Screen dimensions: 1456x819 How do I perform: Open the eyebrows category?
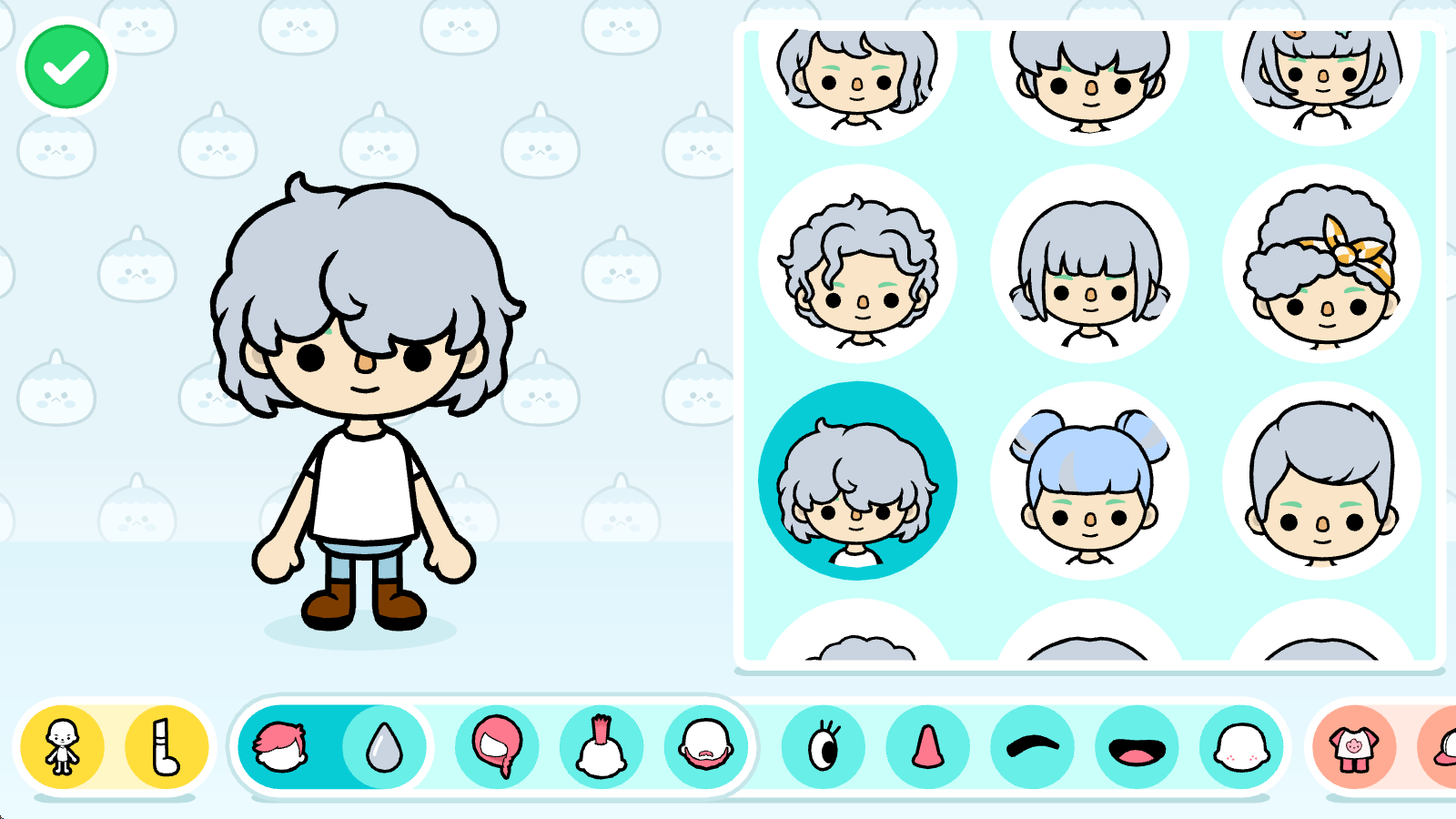tap(1032, 747)
